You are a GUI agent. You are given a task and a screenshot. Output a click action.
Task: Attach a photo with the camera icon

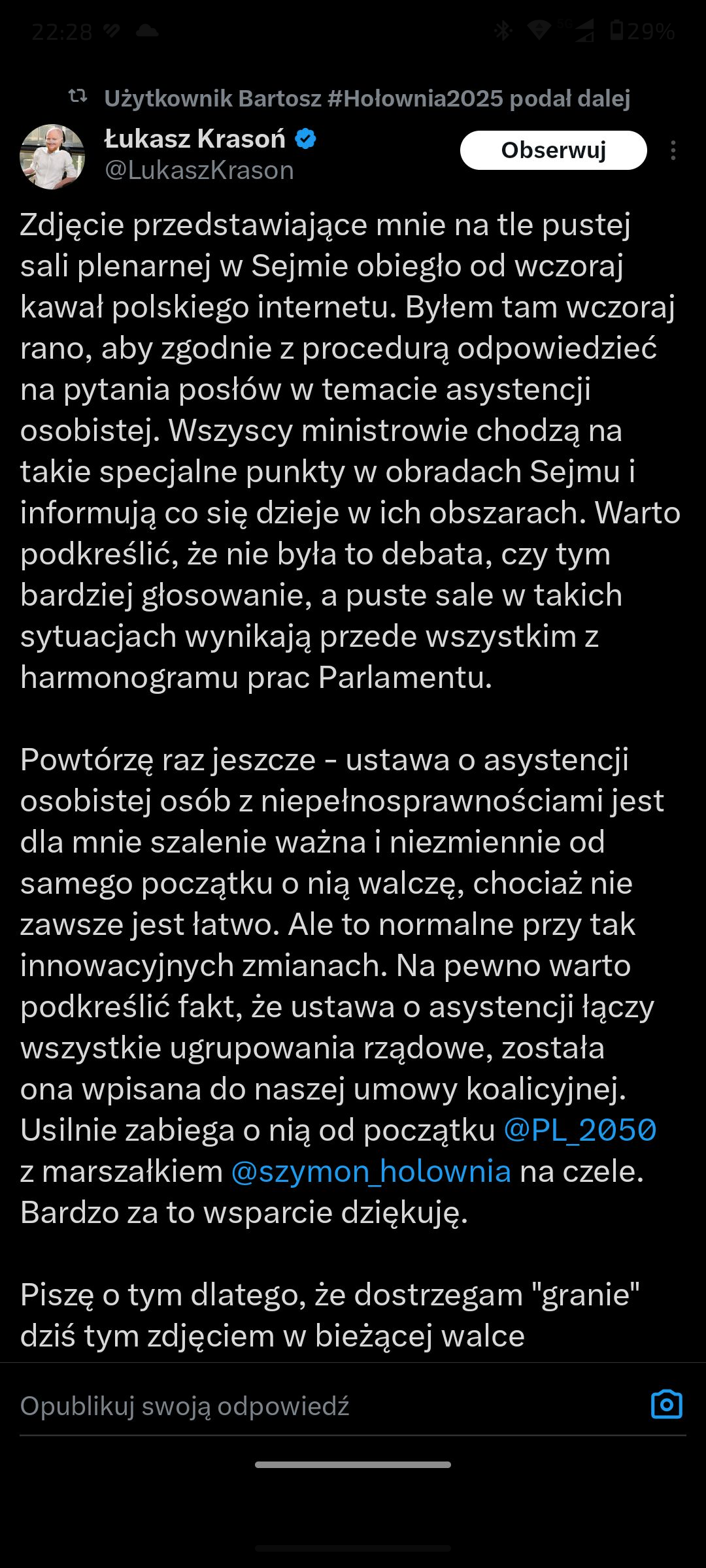[x=666, y=1405]
